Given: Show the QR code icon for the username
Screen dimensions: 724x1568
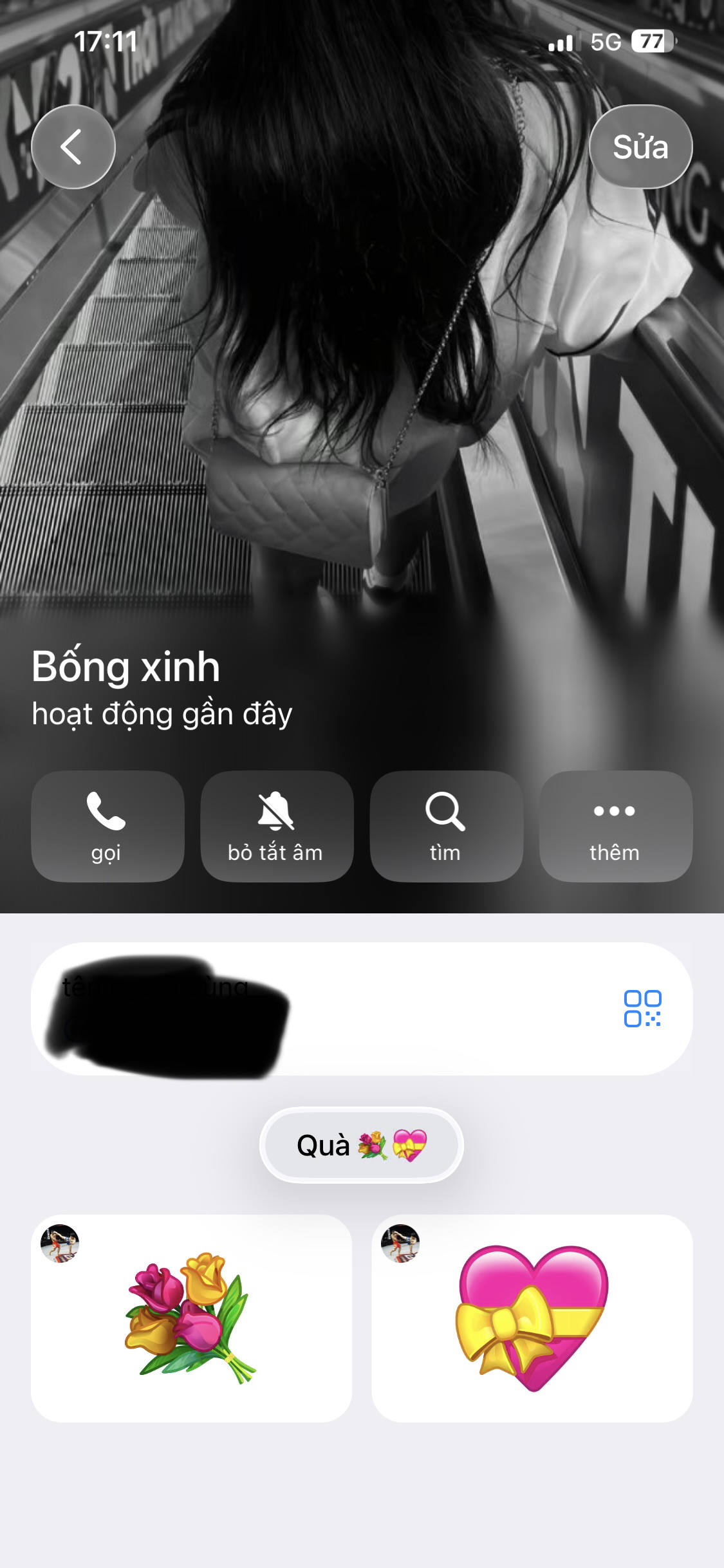Looking at the screenshot, I should [642, 1008].
